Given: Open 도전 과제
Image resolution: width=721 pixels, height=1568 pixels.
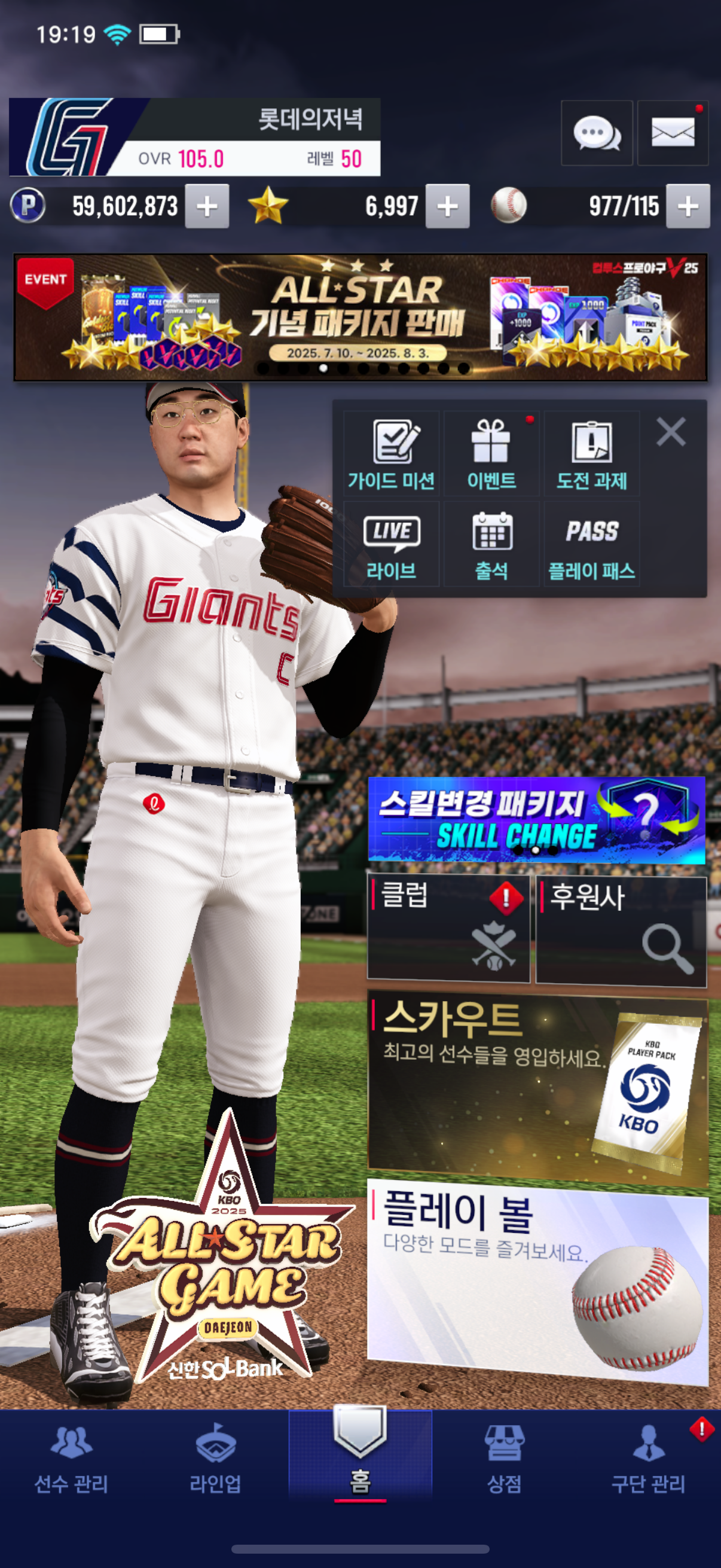Looking at the screenshot, I should (x=591, y=454).
